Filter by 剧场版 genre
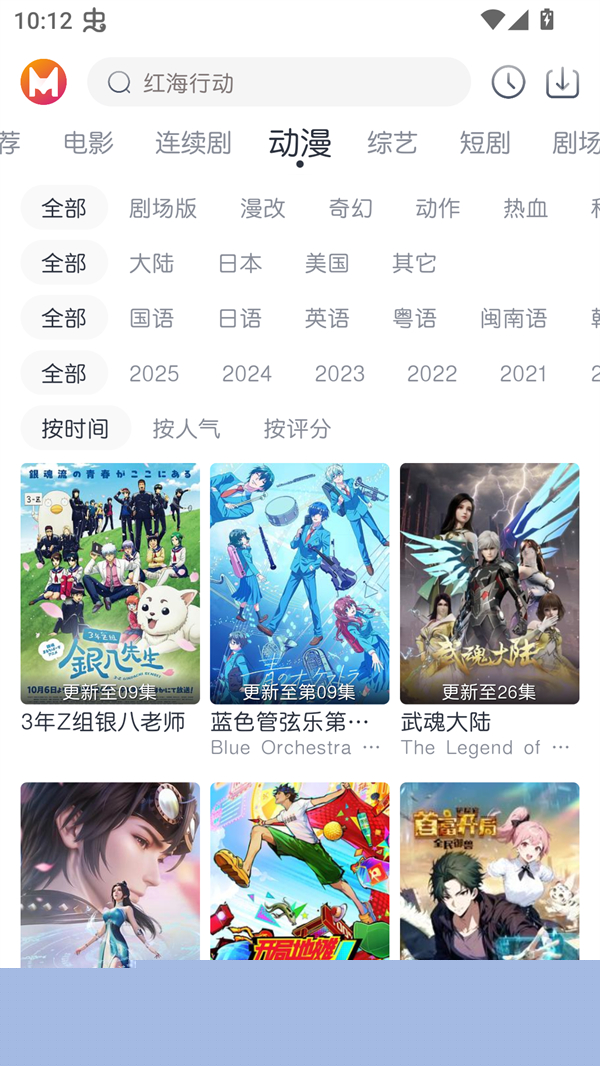Image resolution: width=600 pixels, height=1066 pixels. pyautogui.click(x=163, y=208)
